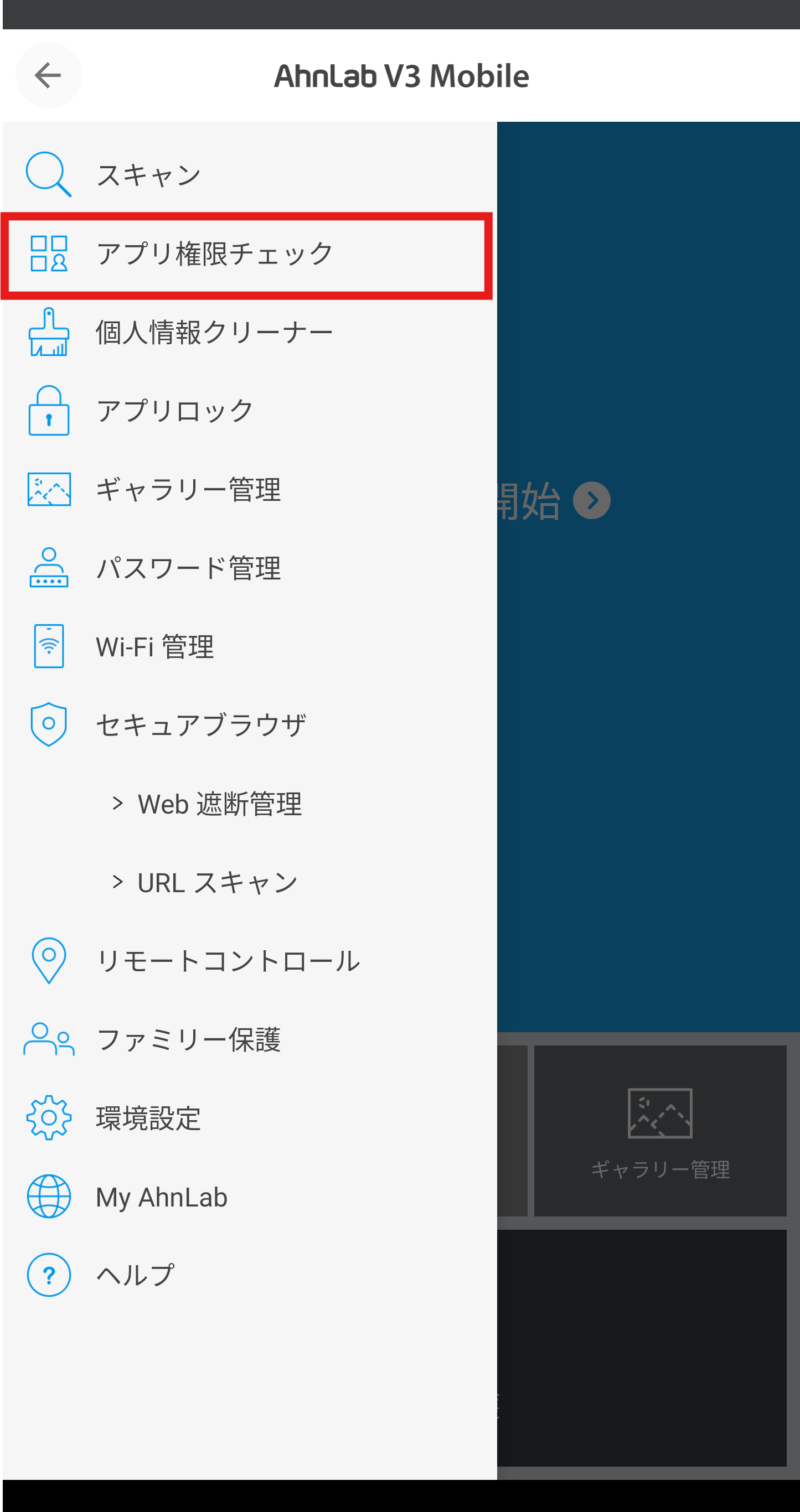Select 個人情報クリーナー

(250, 332)
